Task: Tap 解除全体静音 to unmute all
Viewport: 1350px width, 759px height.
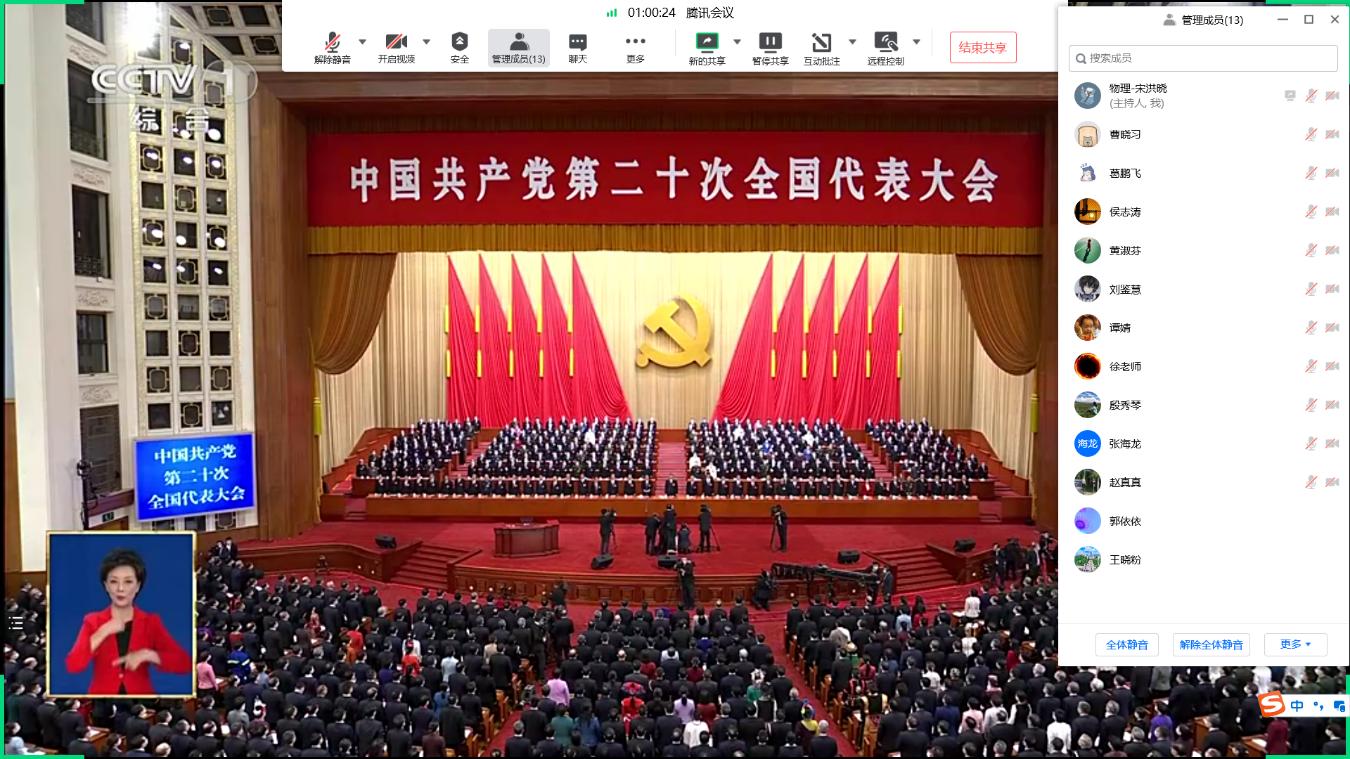Action: (1211, 645)
